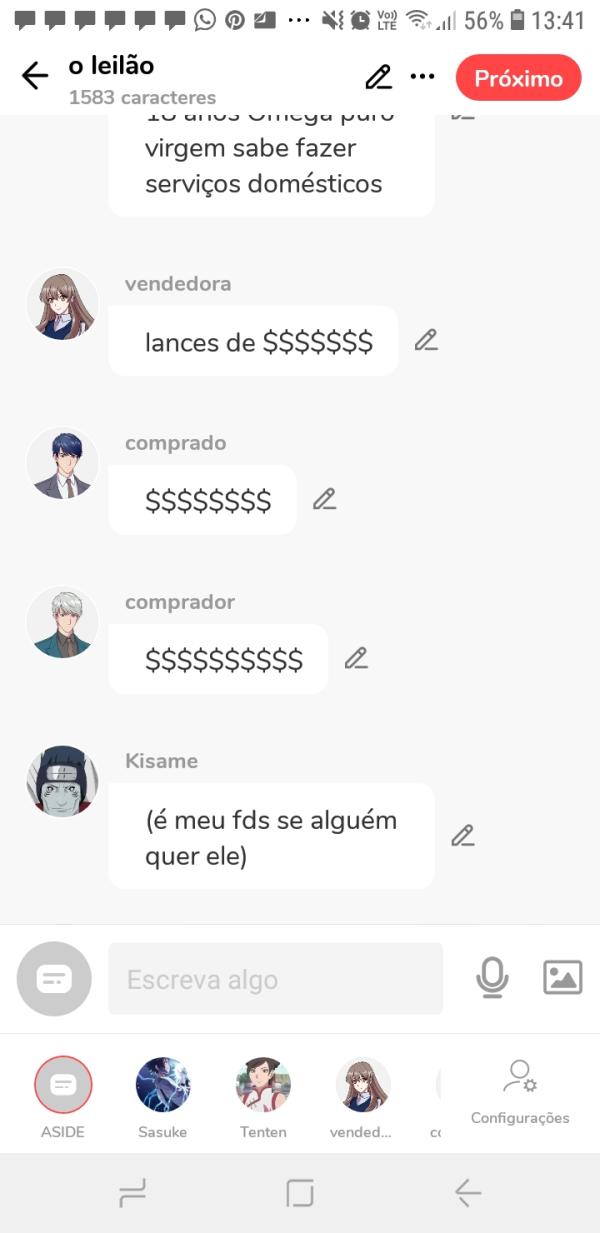600x1233 pixels.
Task: Select the ASIDE narrator option
Action: pyautogui.click(x=63, y=1086)
